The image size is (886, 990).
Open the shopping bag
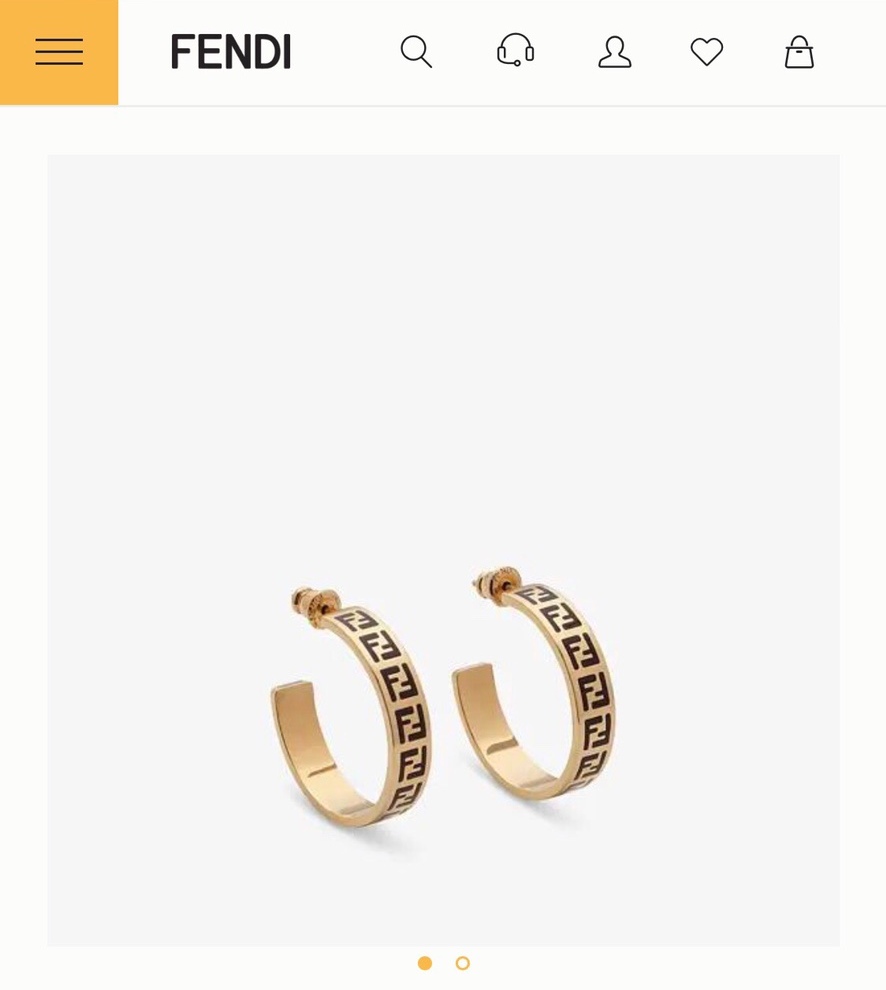tap(799, 52)
